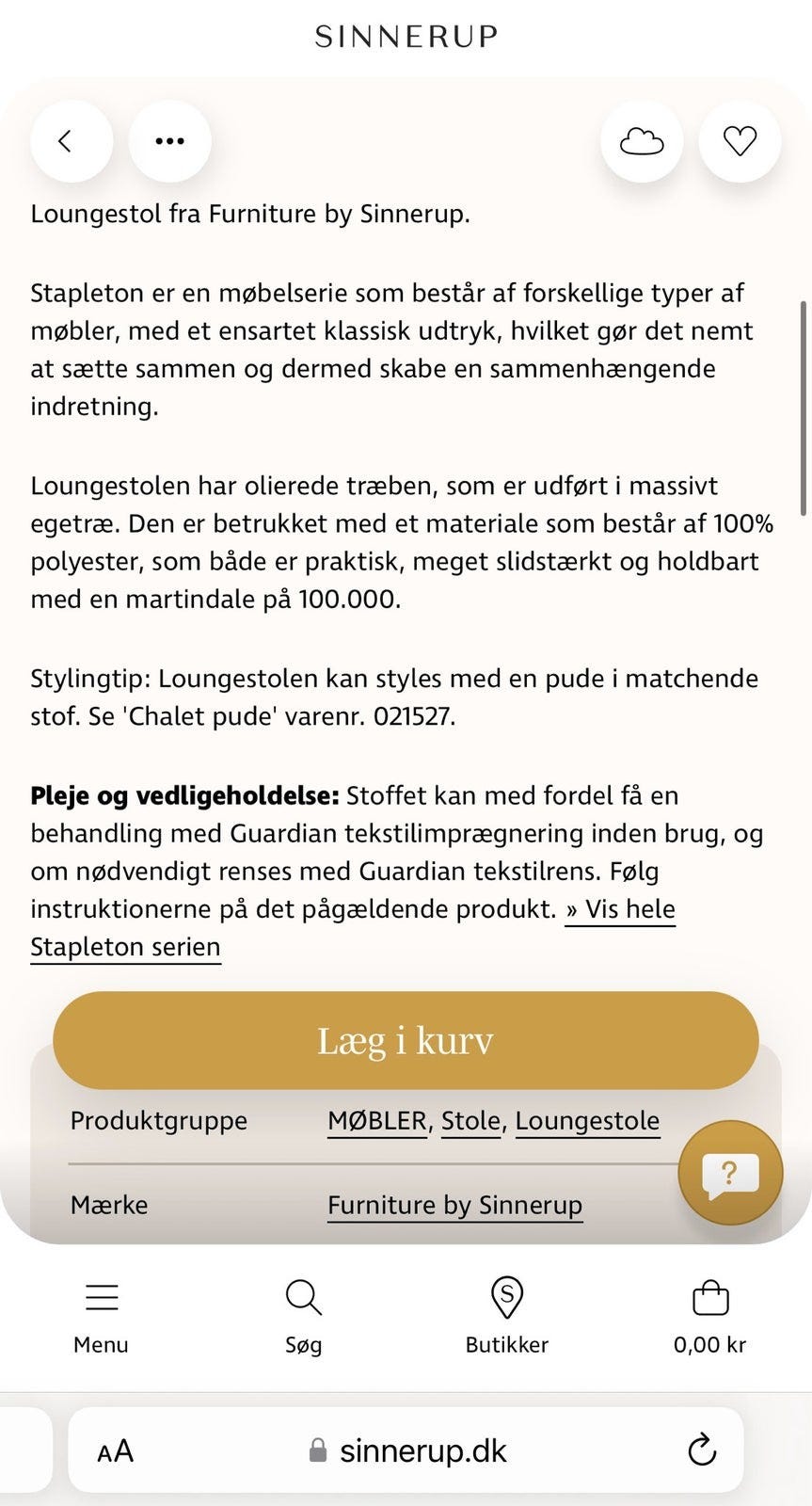The height and width of the screenshot is (1506, 812).
Task: Visit the Furniture by Sinnerup brand link
Action: [x=454, y=1205]
